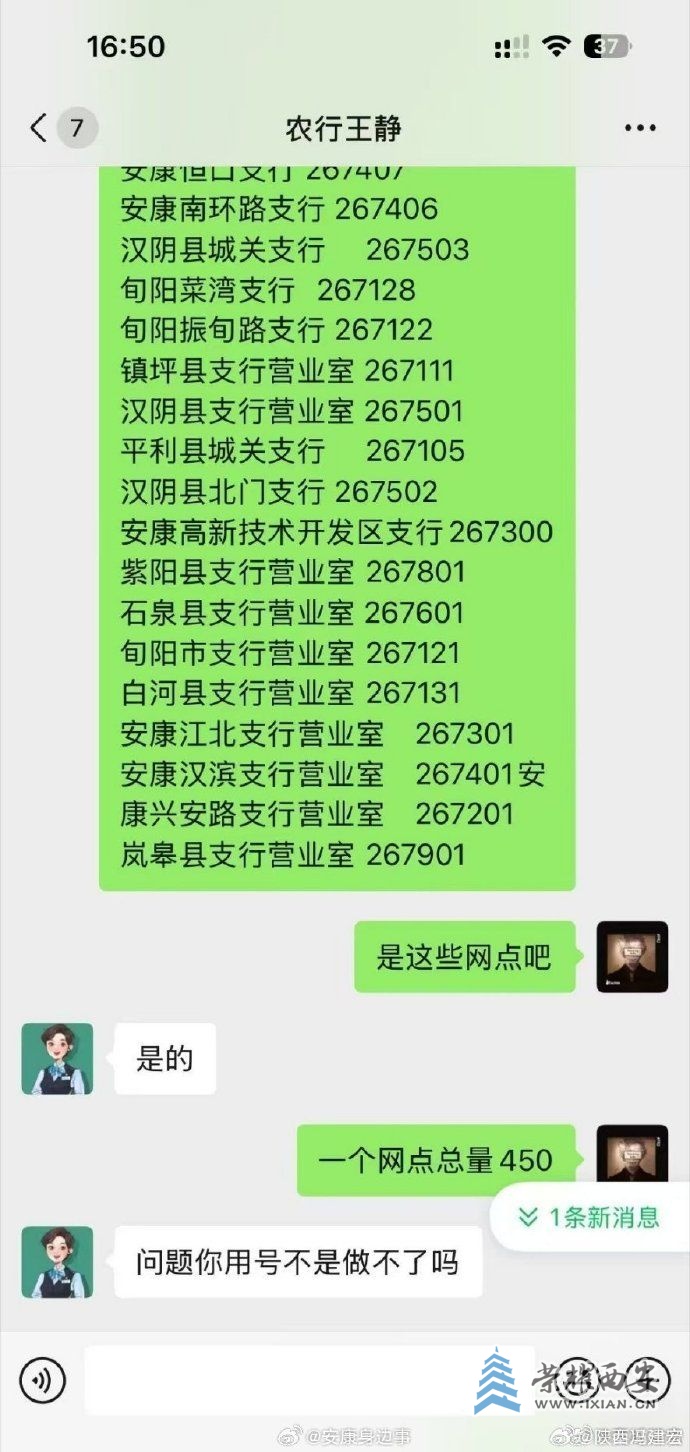This screenshot has height=1452, width=690.
Task: Go back to the chat list
Action: [x=40, y=128]
